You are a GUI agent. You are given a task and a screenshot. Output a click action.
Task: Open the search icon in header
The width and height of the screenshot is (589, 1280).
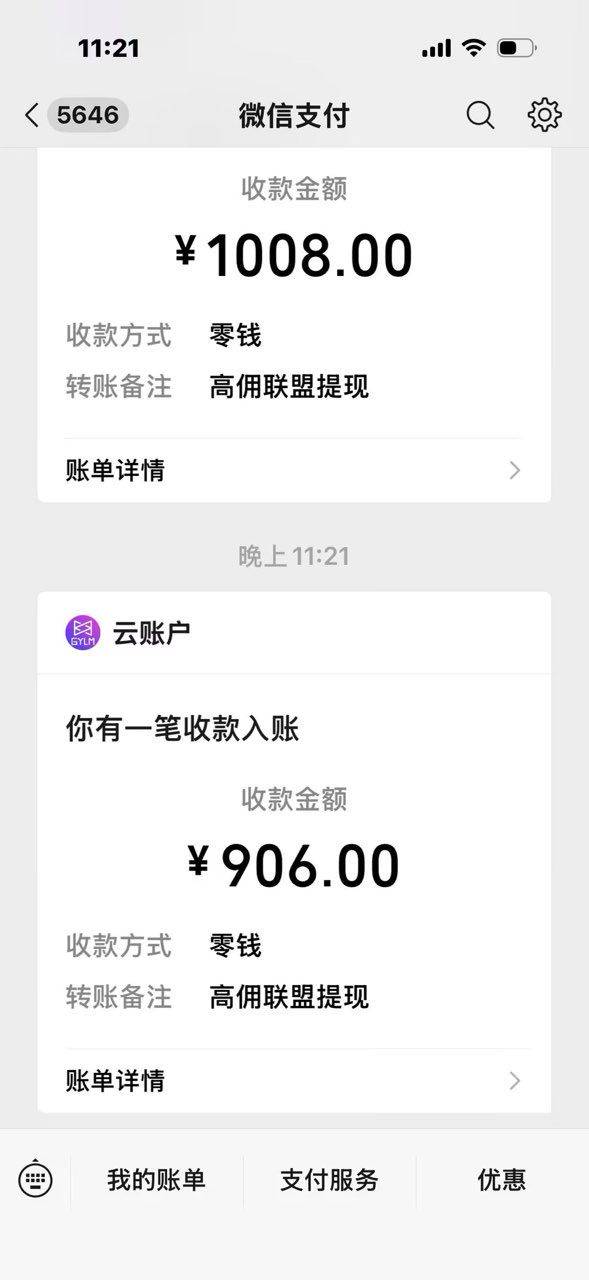point(480,115)
